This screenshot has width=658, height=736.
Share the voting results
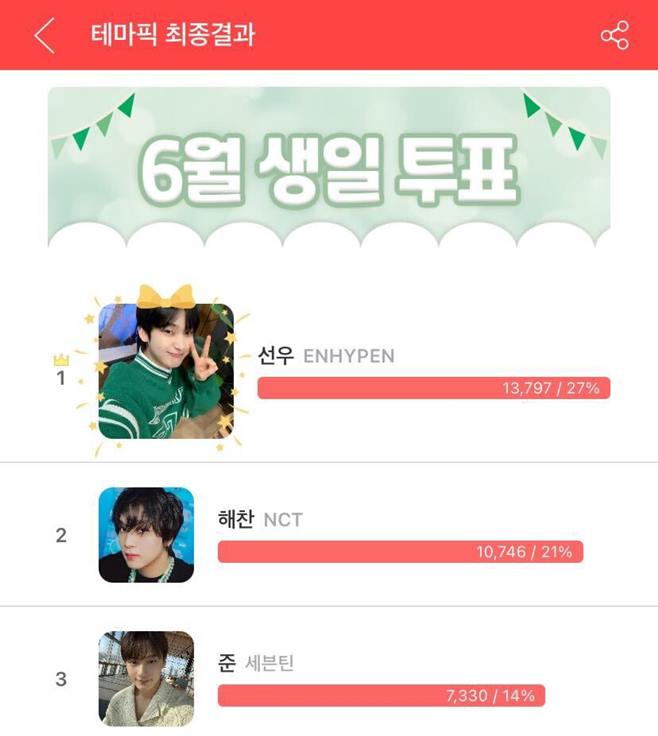click(614, 36)
